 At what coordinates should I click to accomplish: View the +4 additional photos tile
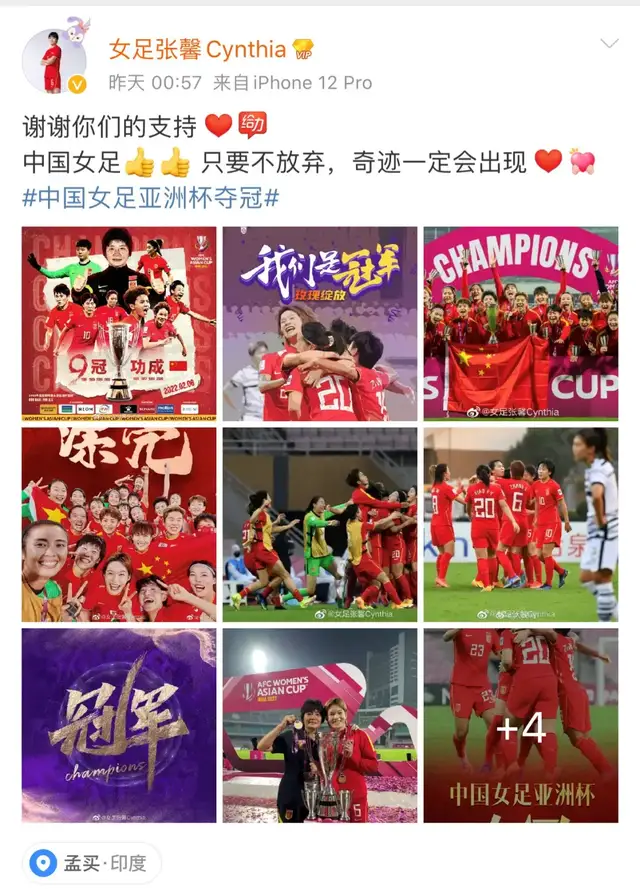(520, 725)
